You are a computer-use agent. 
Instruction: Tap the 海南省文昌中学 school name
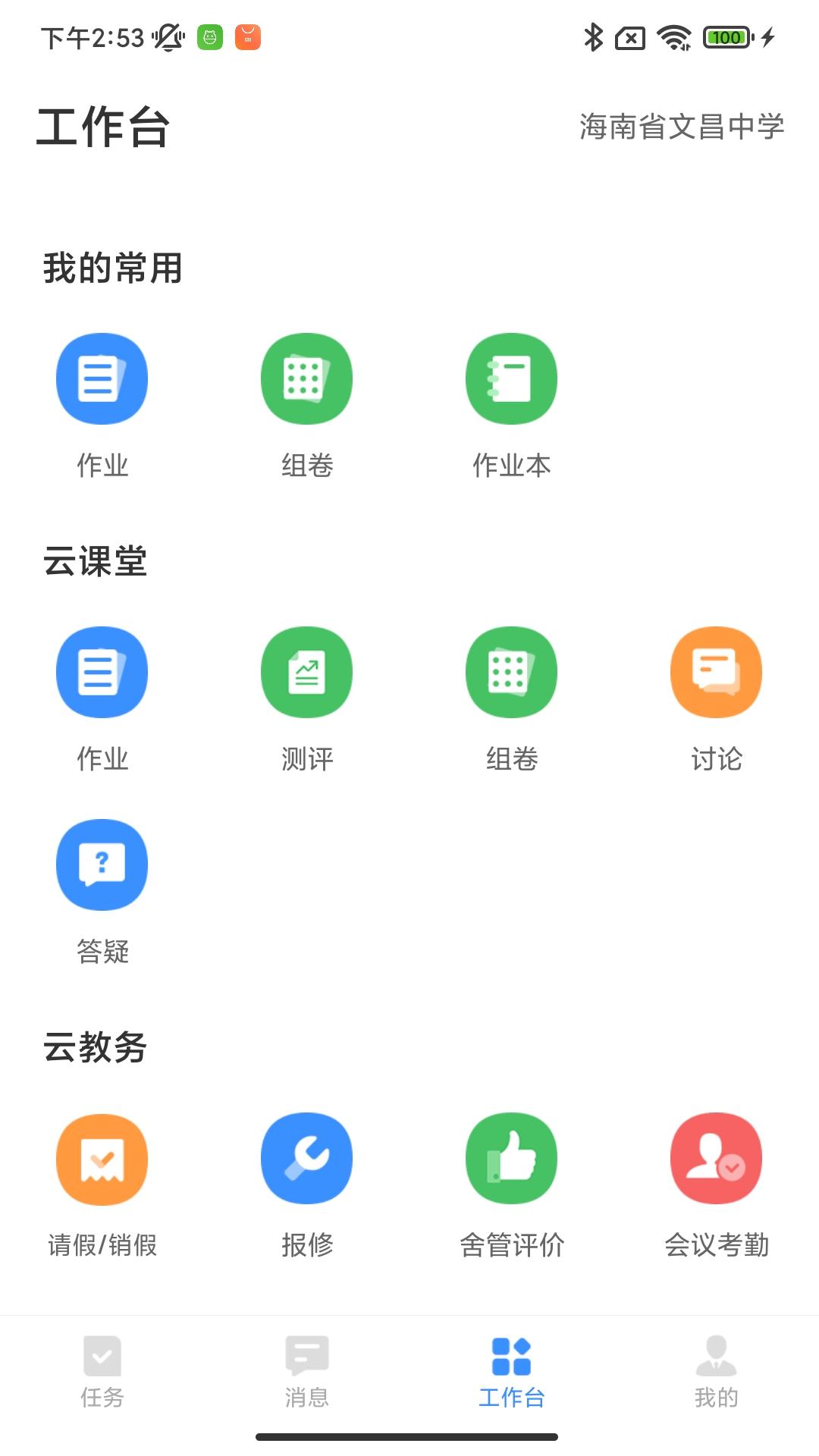680,129
